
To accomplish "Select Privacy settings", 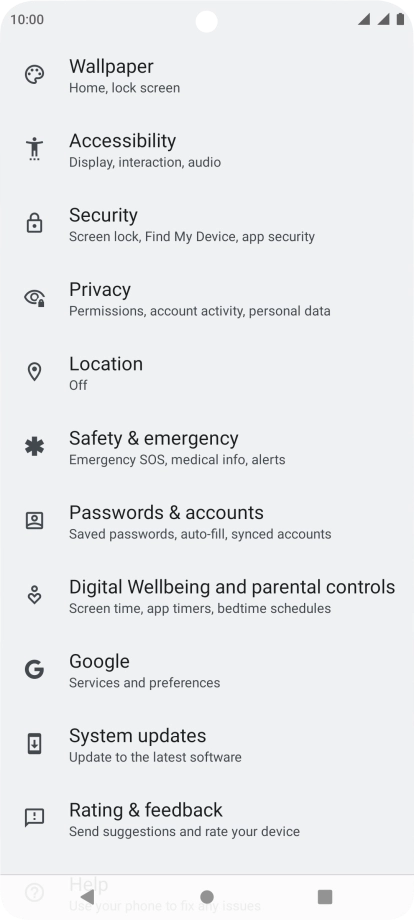I will tap(207, 299).
